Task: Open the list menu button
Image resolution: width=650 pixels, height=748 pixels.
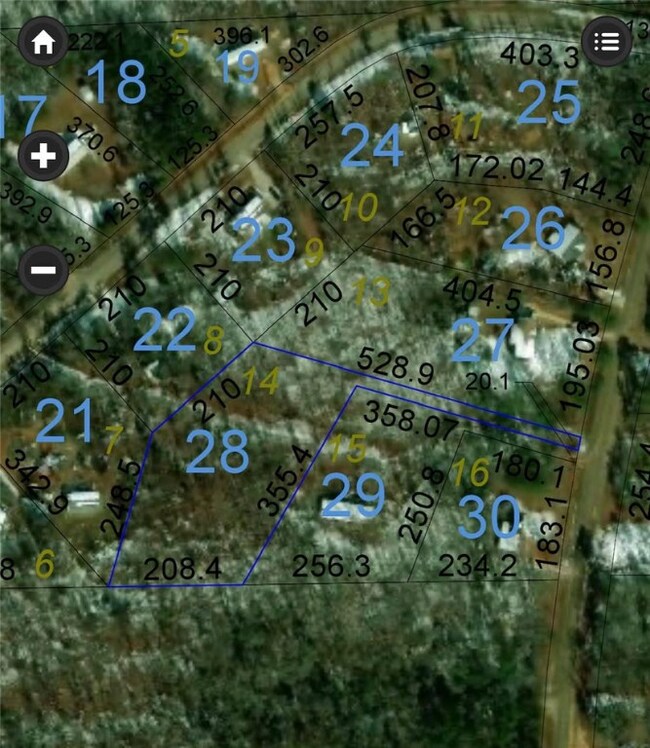Action: coord(606,42)
